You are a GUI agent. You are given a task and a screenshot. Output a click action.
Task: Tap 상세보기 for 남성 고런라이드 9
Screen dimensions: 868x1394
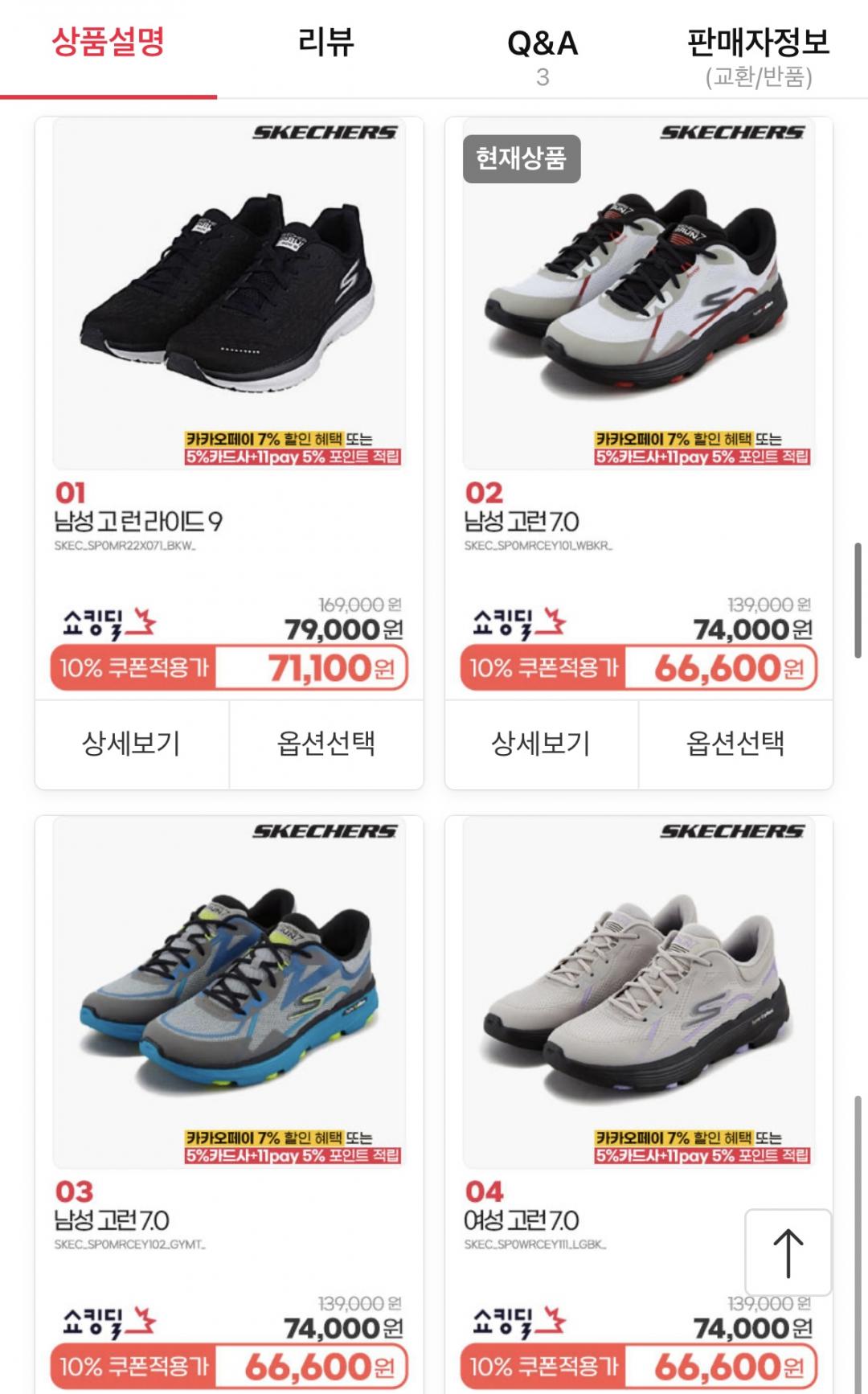[132, 744]
